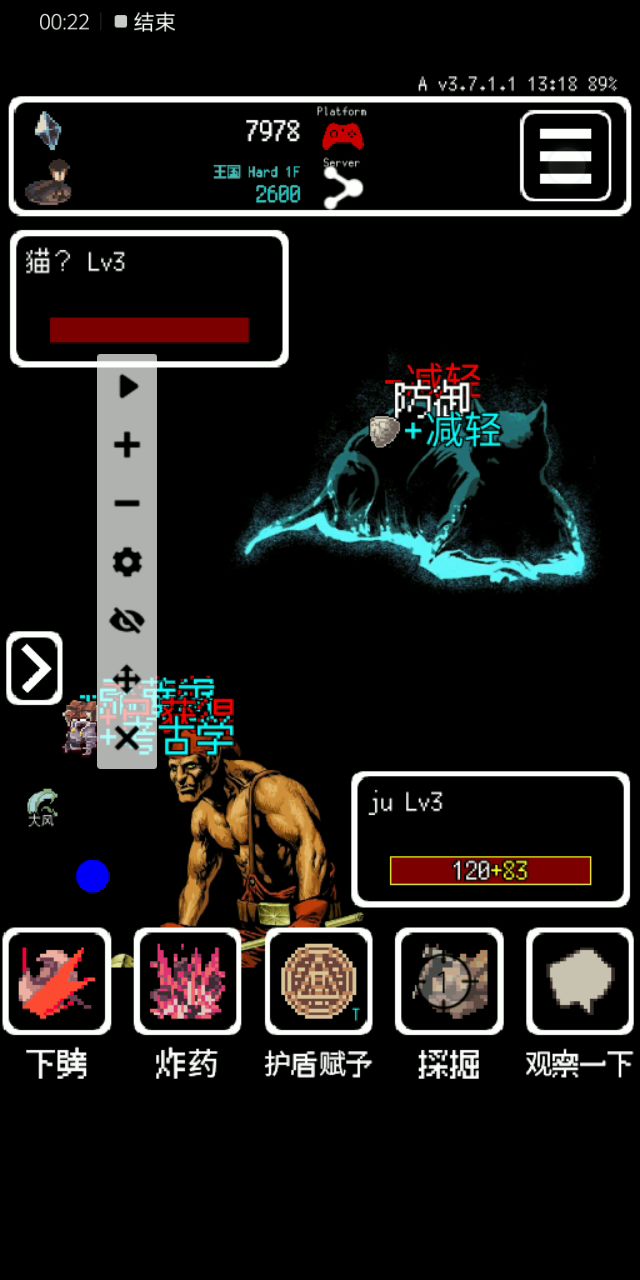Tap the minus icon on toolbar
Screen dimensions: 640x1280
click(x=127, y=503)
